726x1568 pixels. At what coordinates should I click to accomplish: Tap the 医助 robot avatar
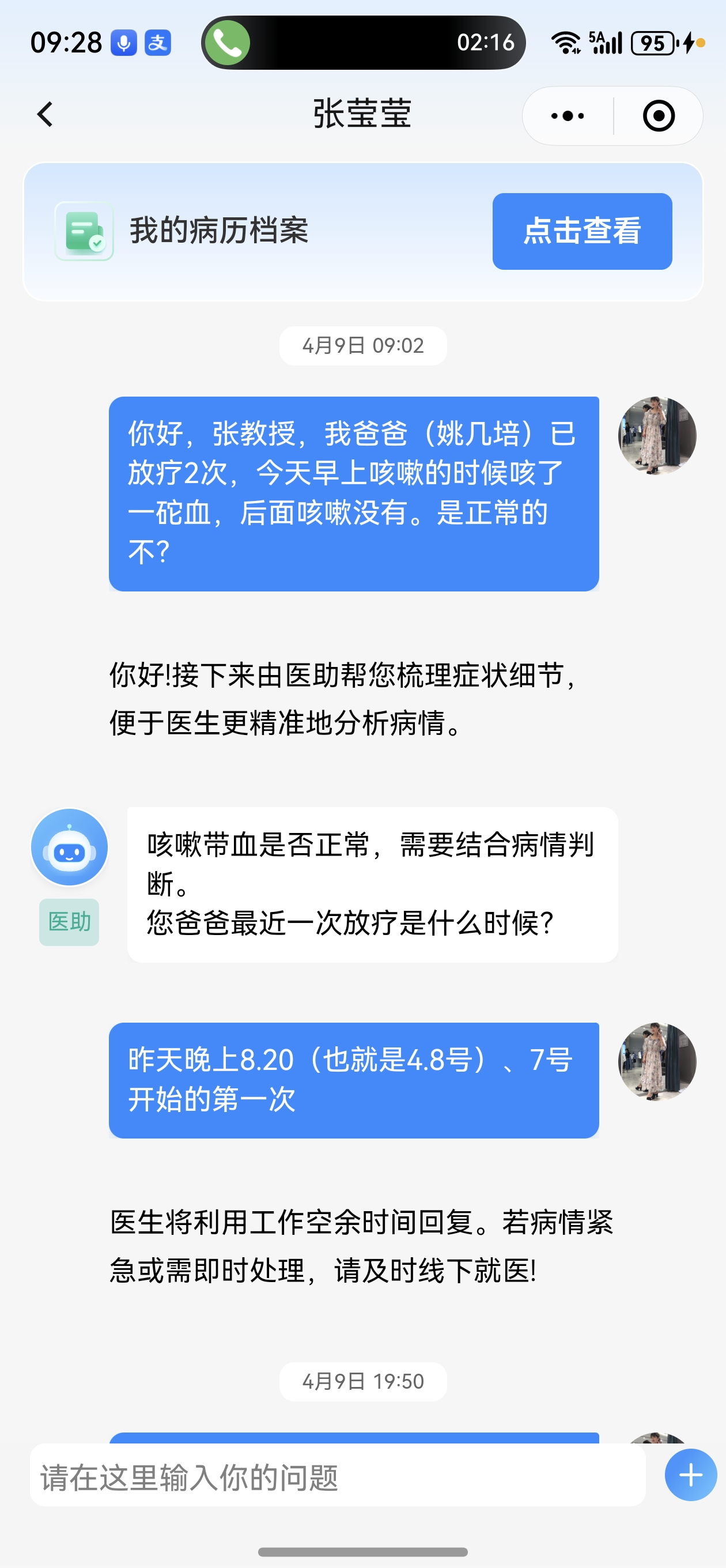click(x=69, y=847)
